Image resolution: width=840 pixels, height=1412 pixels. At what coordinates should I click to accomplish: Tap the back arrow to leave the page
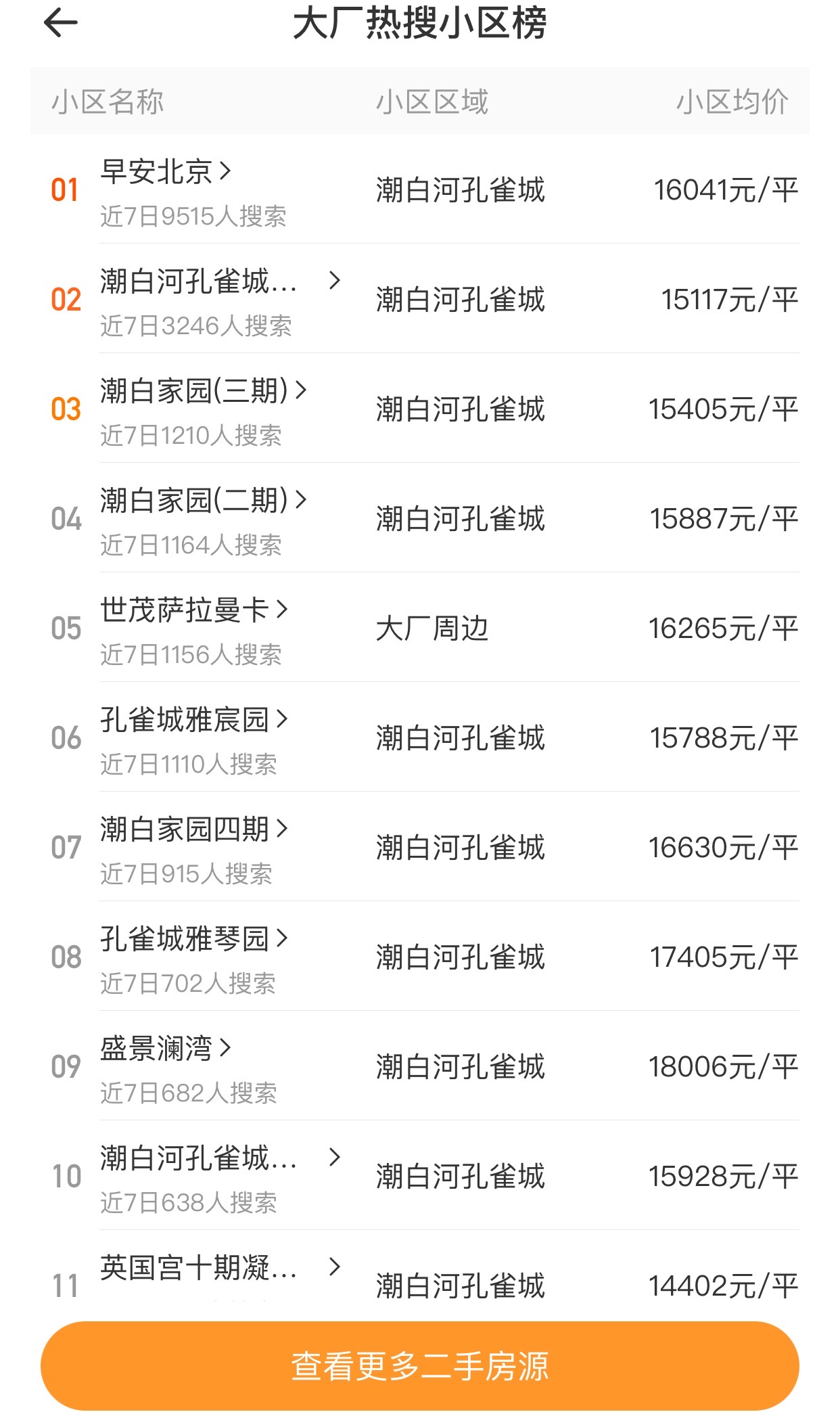(x=60, y=24)
